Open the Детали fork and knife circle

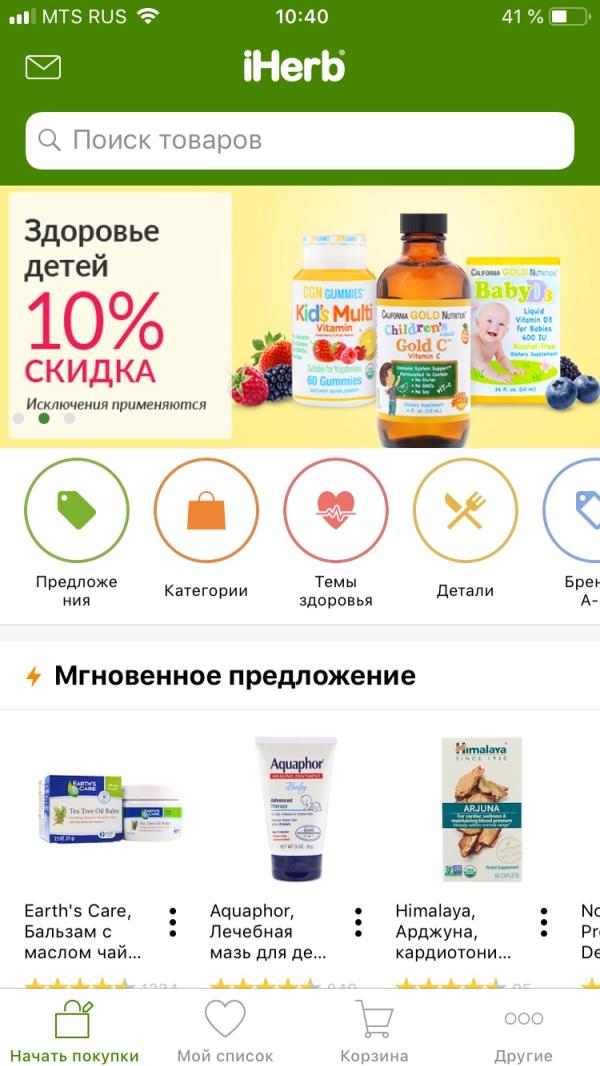[x=465, y=510]
